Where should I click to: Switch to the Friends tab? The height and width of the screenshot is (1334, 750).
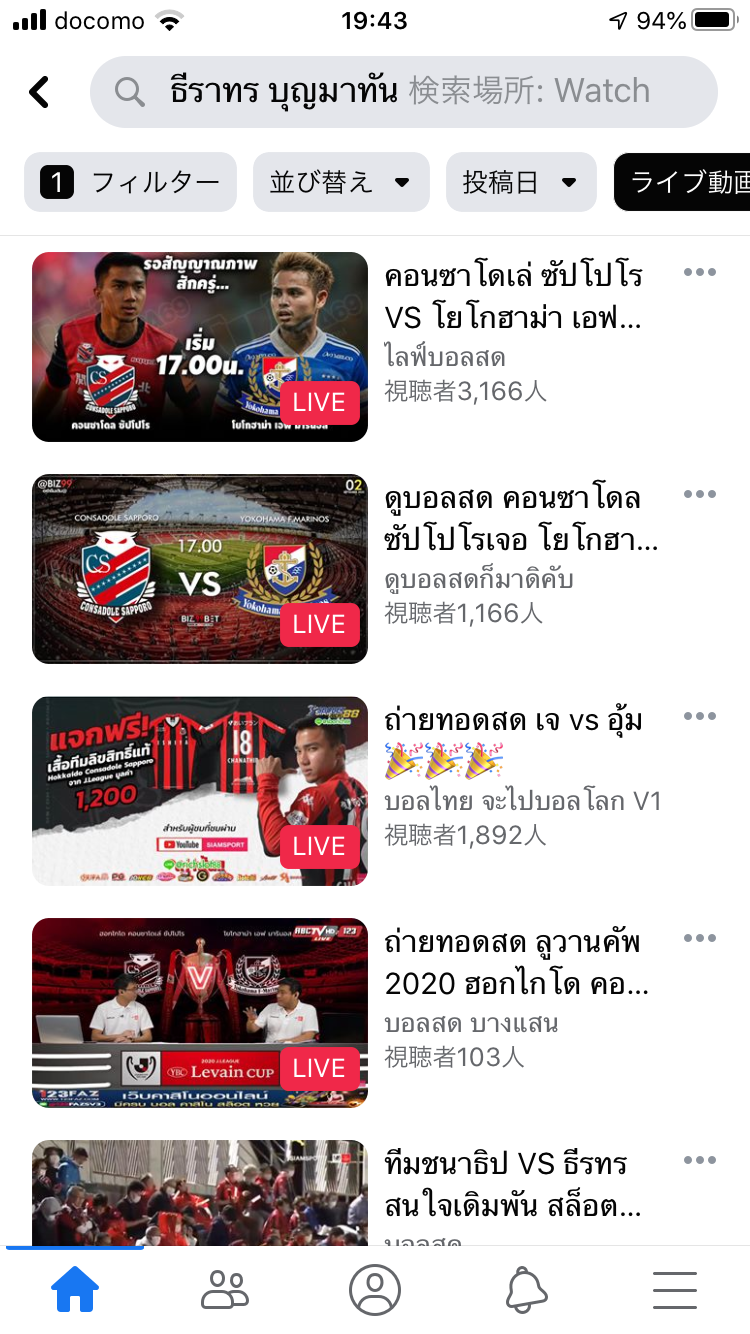click(x=225, y=1290)
